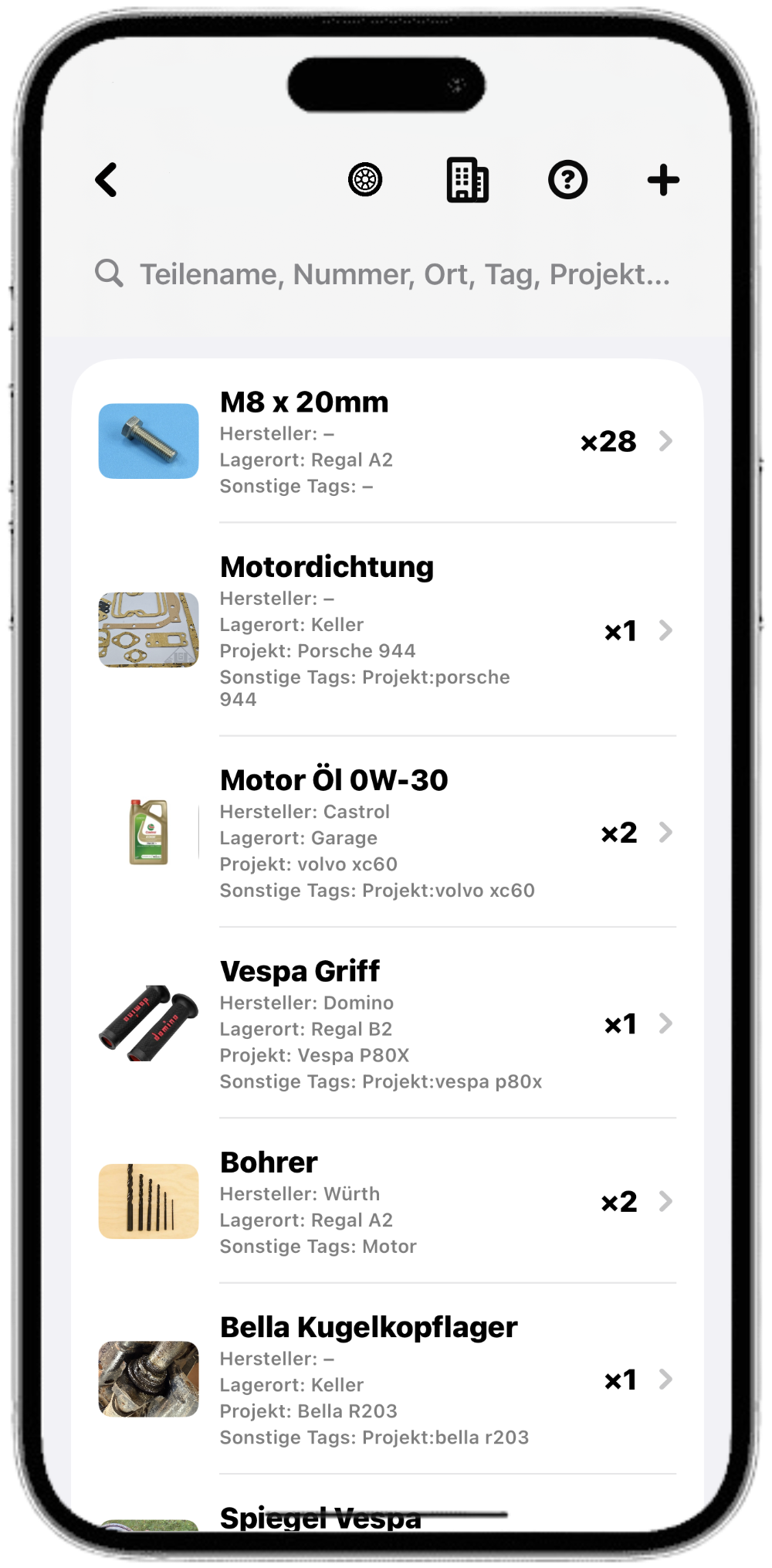Open the building icon in the toolbar
Screen dimensions: 772x1568
pos(467,180)
